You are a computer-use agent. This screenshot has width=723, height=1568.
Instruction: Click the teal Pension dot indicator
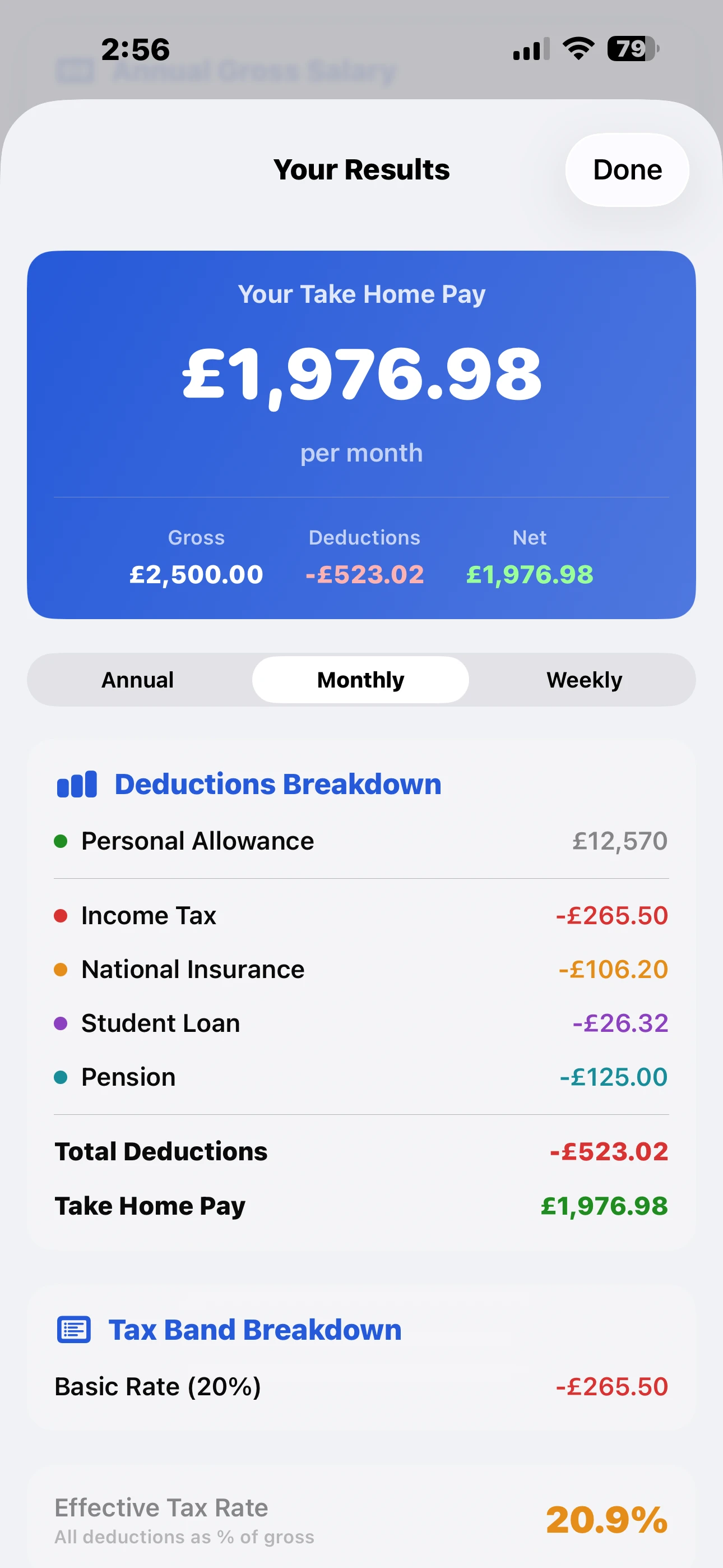pyautogui.click(x=61, y=1076)
